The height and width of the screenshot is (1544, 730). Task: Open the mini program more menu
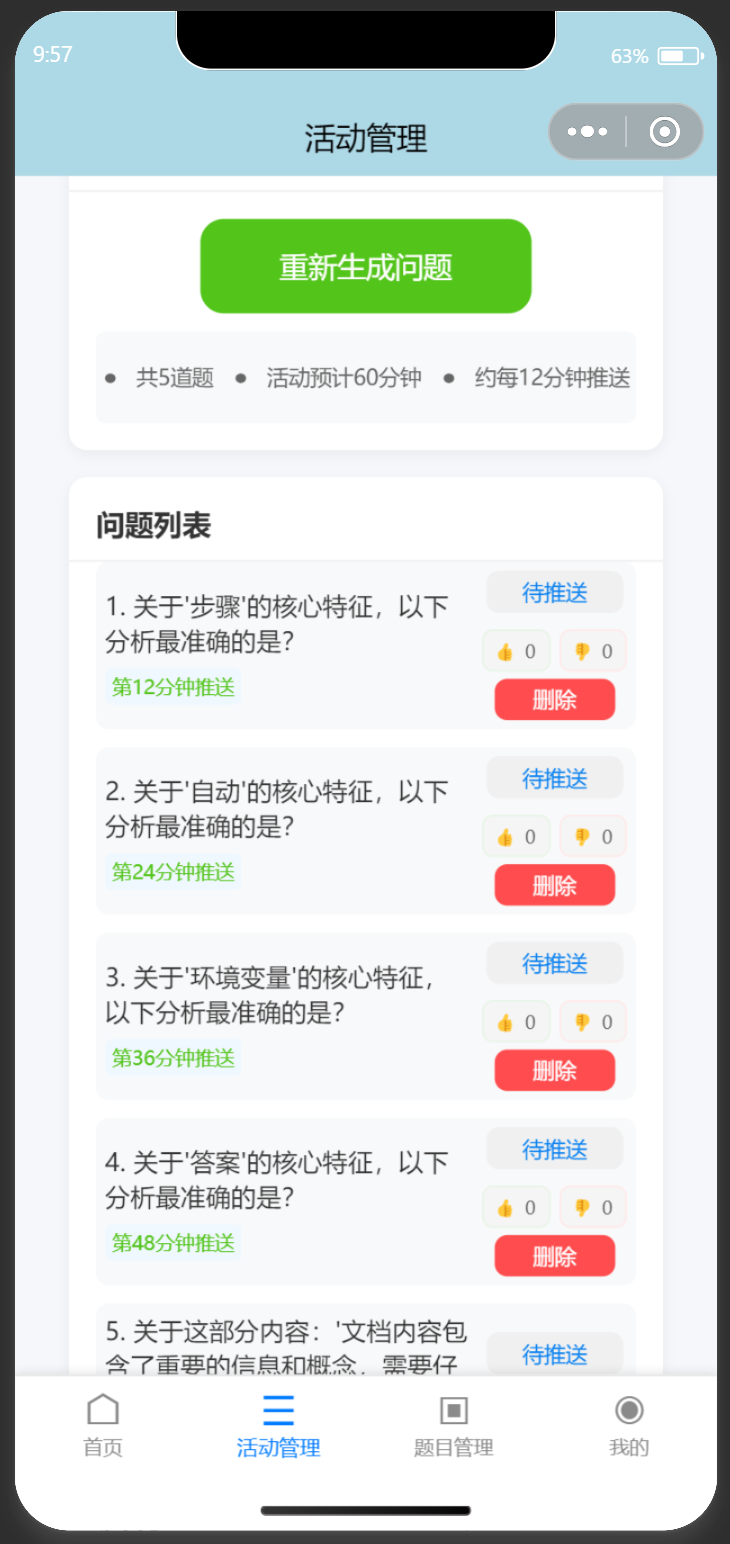(587, 132)
